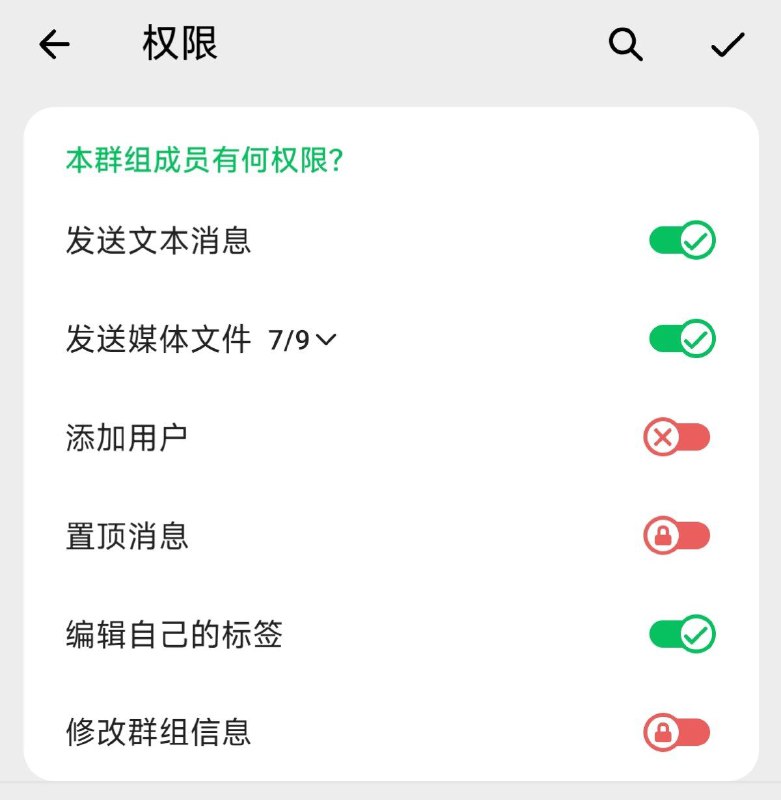Tap the green check icon on 发送文本消息
The height and width of the screenshot is (800, 781).
pyautogui.click(x=696, y=239)
